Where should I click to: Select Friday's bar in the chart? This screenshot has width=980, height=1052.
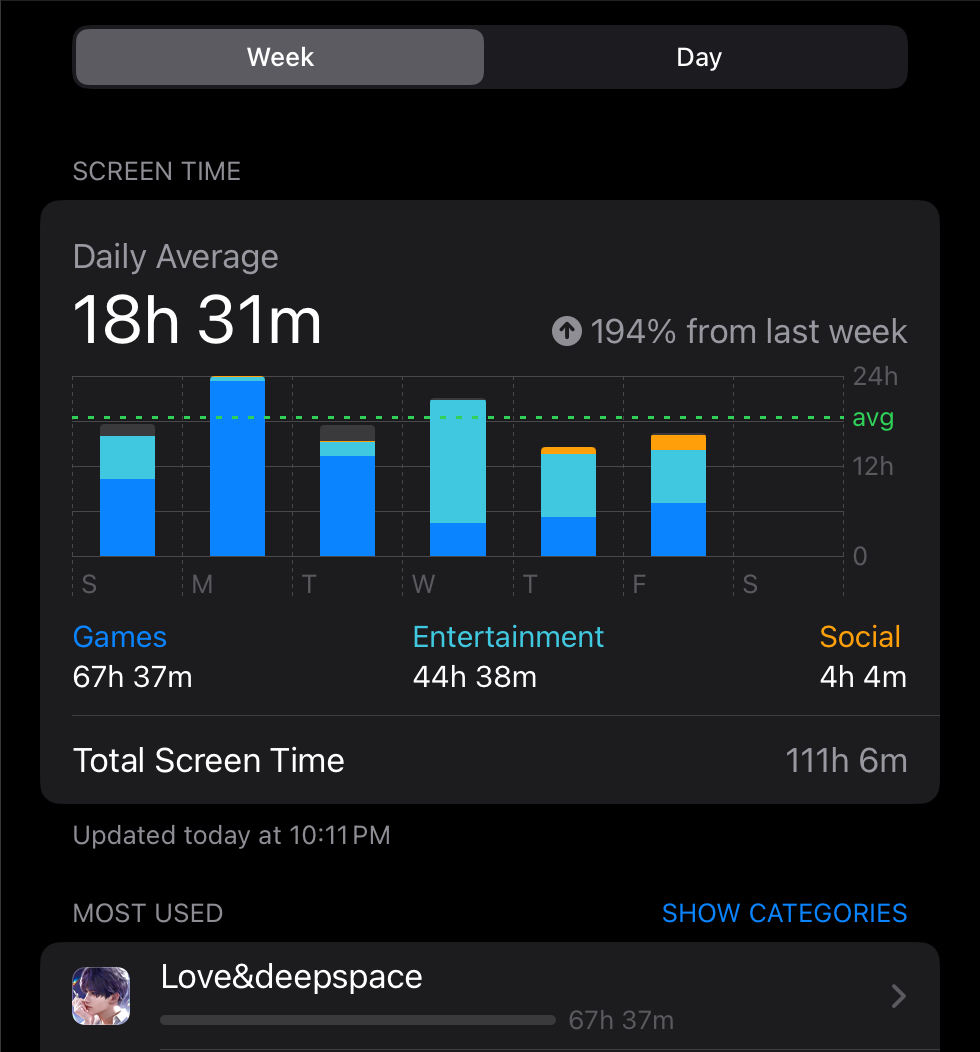coord(678,495)
